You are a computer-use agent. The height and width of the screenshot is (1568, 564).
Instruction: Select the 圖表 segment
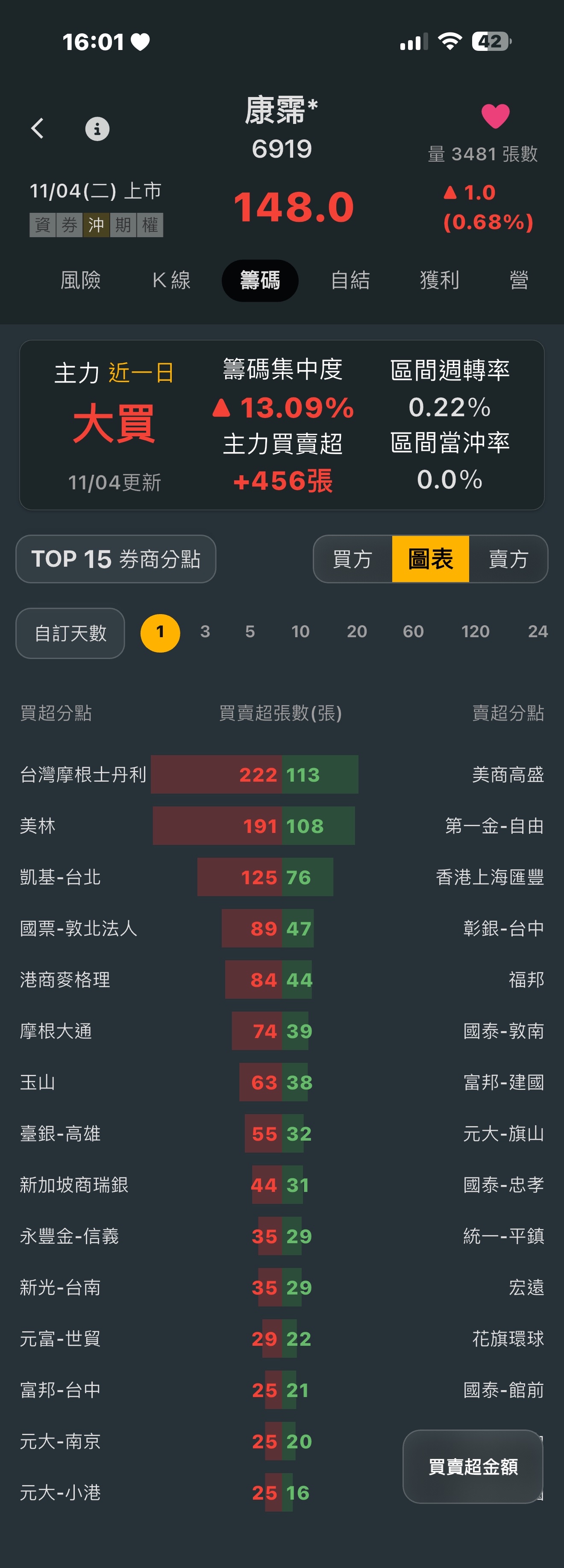(x=430, y=559)
